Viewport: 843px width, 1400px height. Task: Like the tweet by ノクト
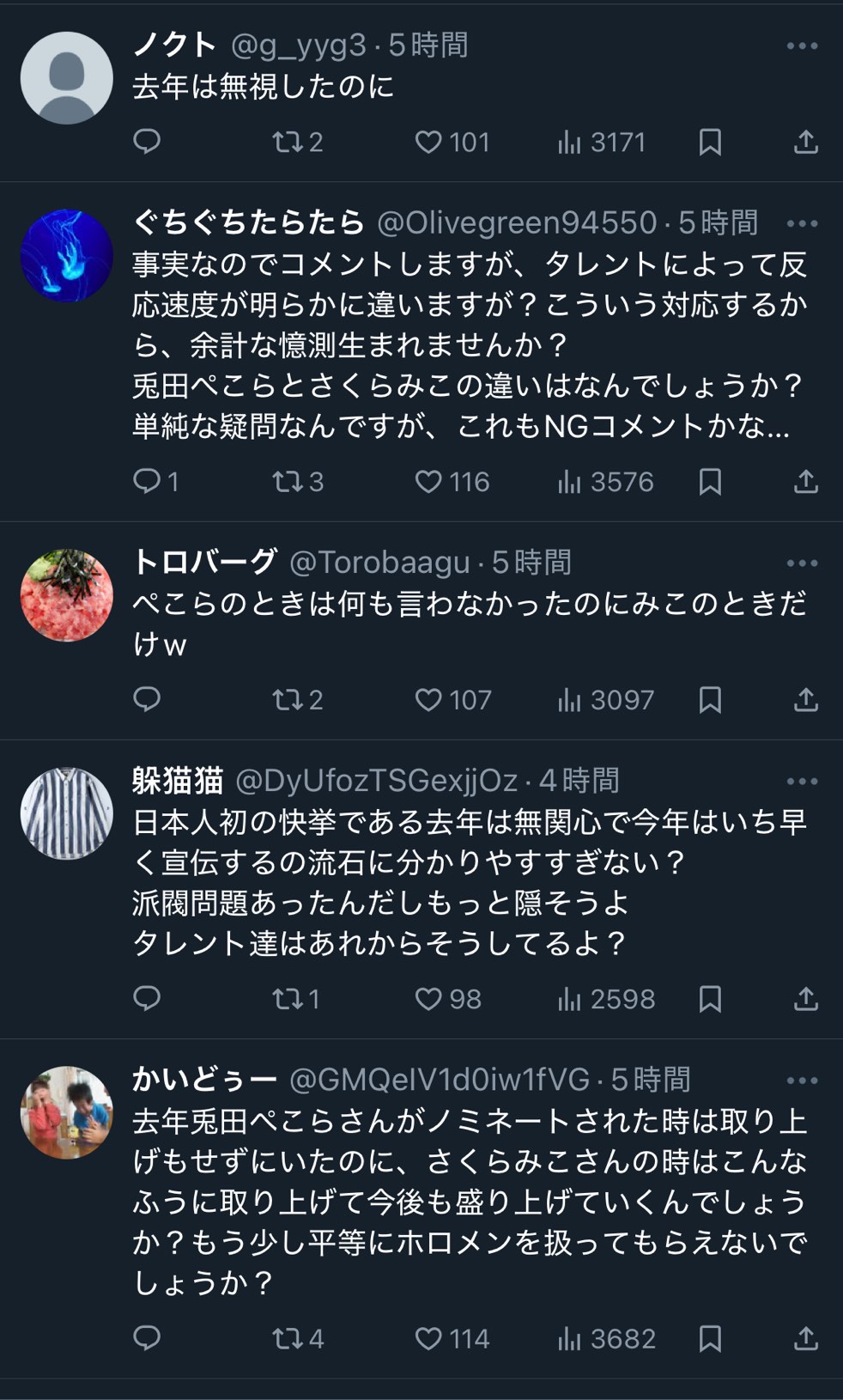pyautogui.click(x=428, y=142)
